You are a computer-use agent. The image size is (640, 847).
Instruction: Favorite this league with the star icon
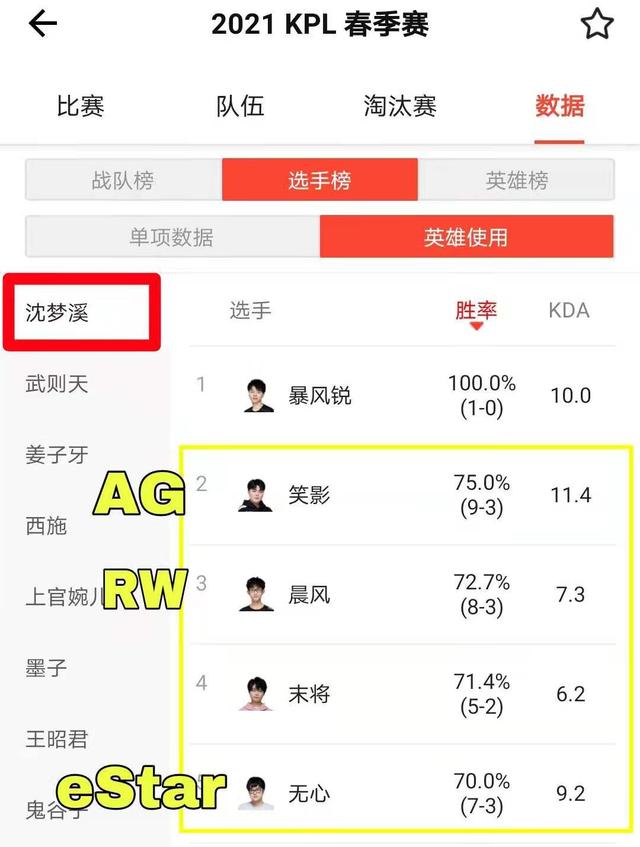[597, 25]
